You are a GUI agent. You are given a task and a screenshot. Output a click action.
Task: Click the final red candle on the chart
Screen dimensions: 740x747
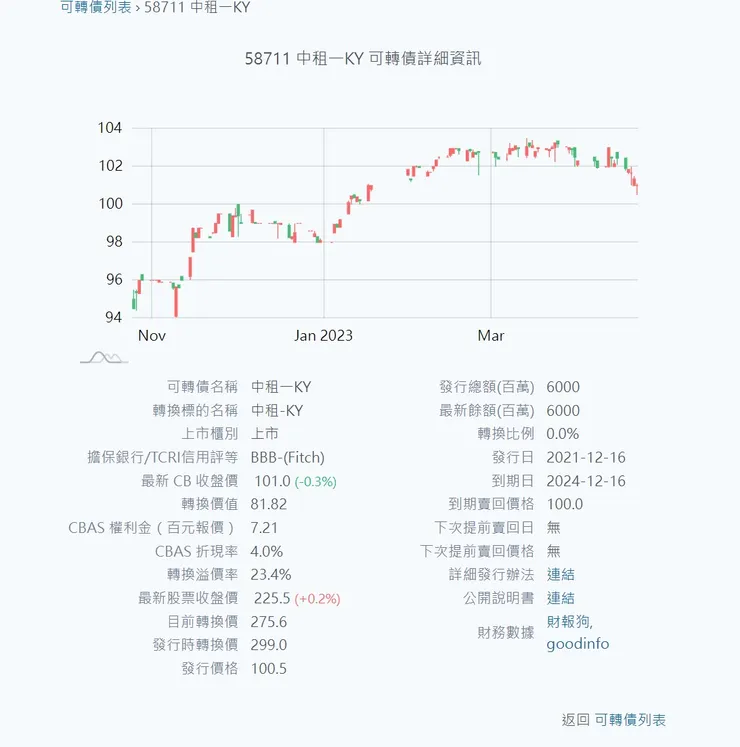click(636, 186)
